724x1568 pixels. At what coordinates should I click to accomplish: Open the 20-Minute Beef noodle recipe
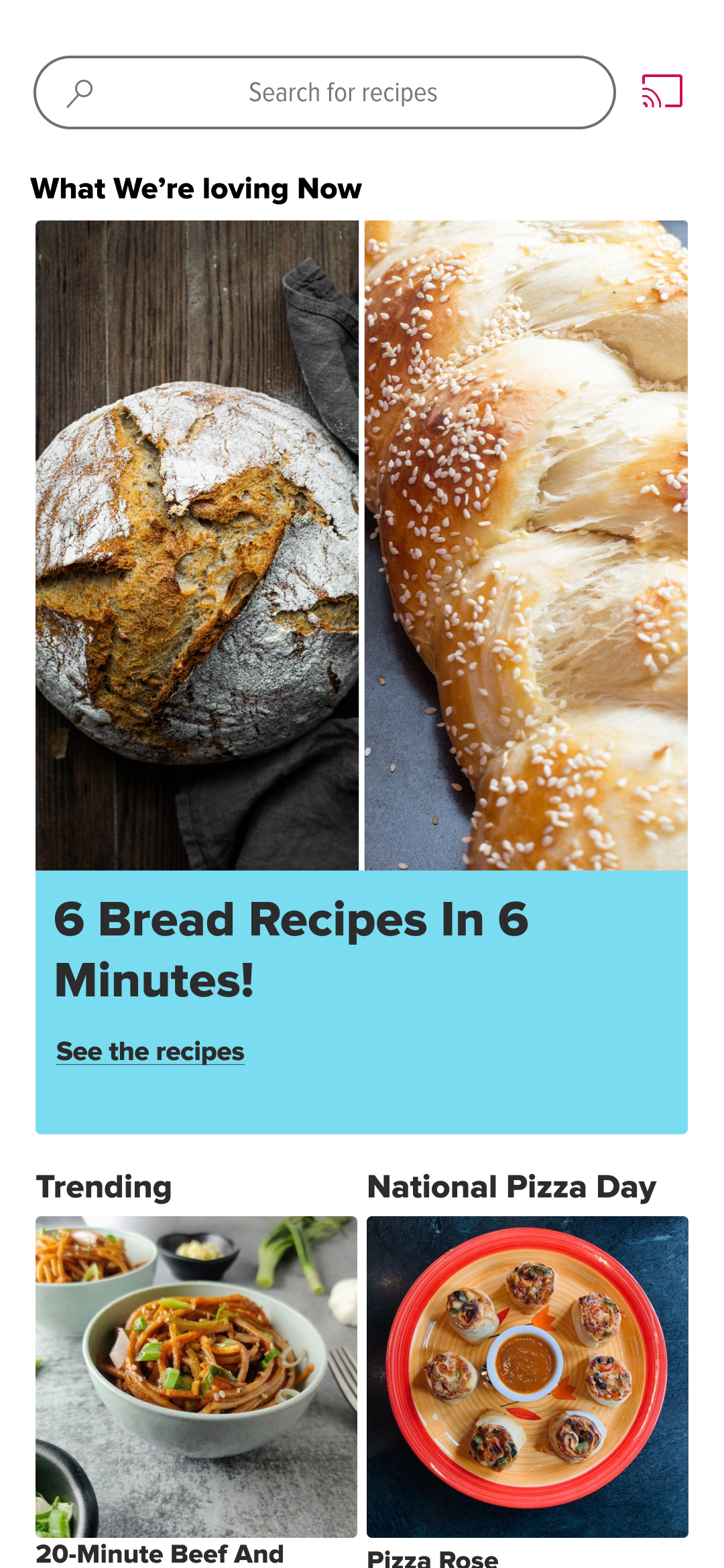click(196, 1376)
